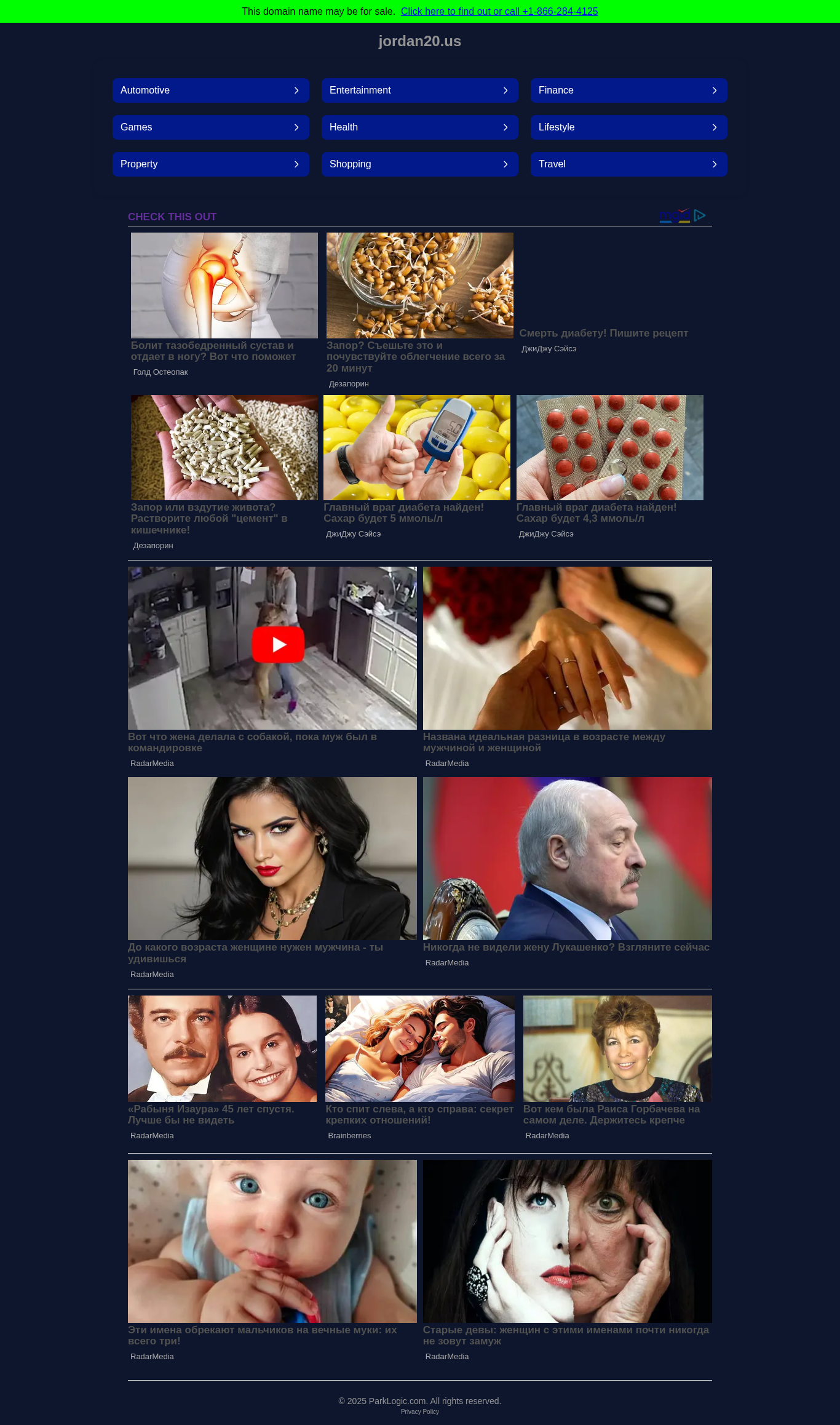This screenshot has width=840, height=1425.
Task: Open the domain for sale link
Action: [x=499, y=11]
